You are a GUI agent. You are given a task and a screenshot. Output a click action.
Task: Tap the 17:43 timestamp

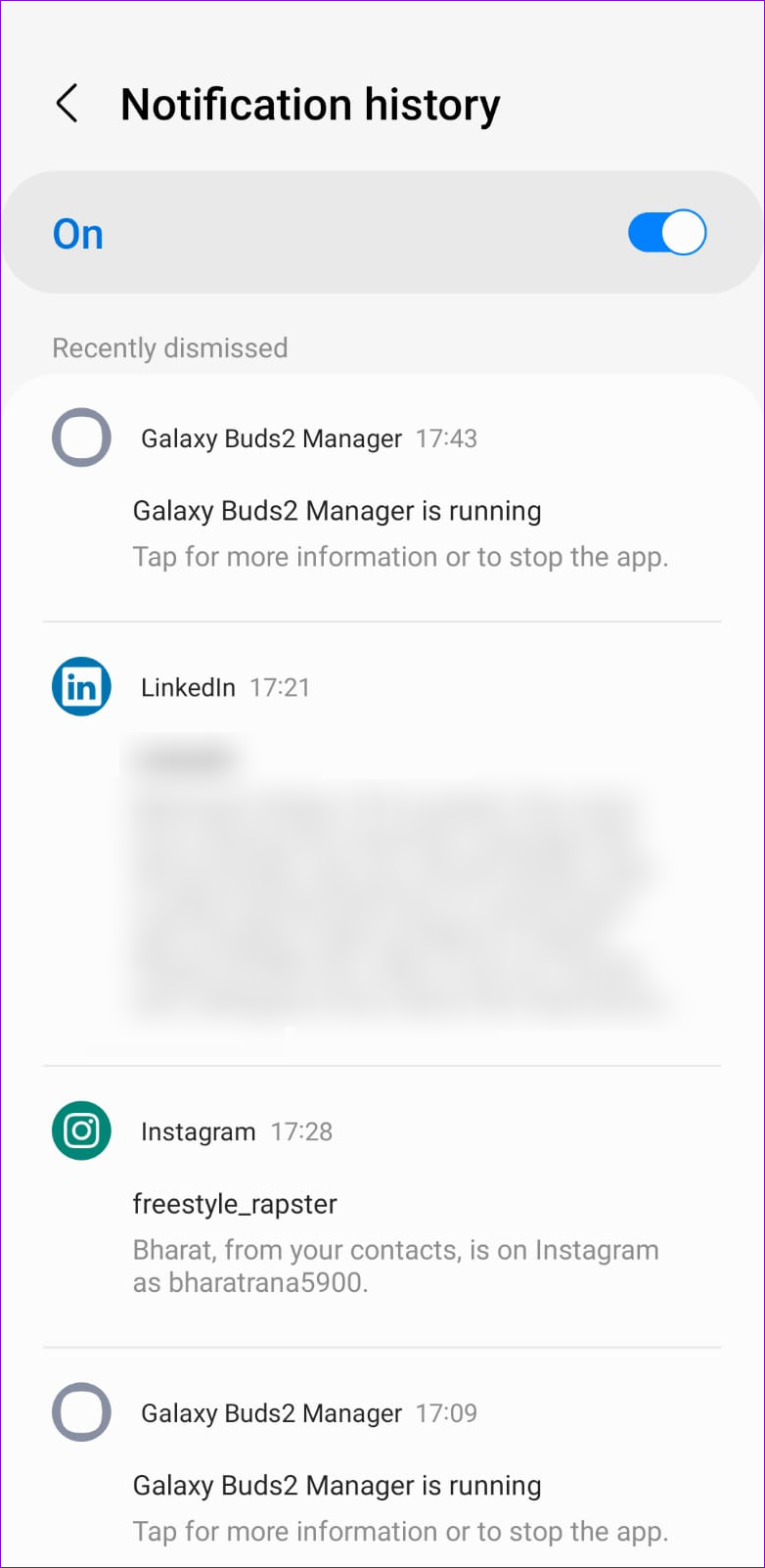pos(447,438)
